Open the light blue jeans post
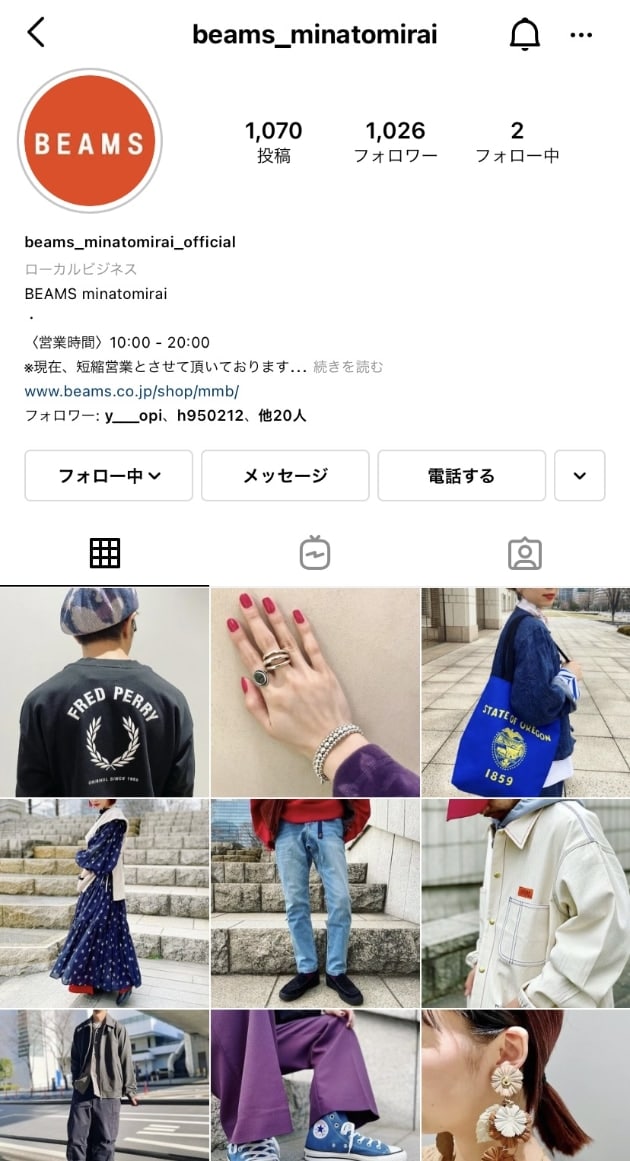Screen dimensions: 630x1161 point(315,903)
